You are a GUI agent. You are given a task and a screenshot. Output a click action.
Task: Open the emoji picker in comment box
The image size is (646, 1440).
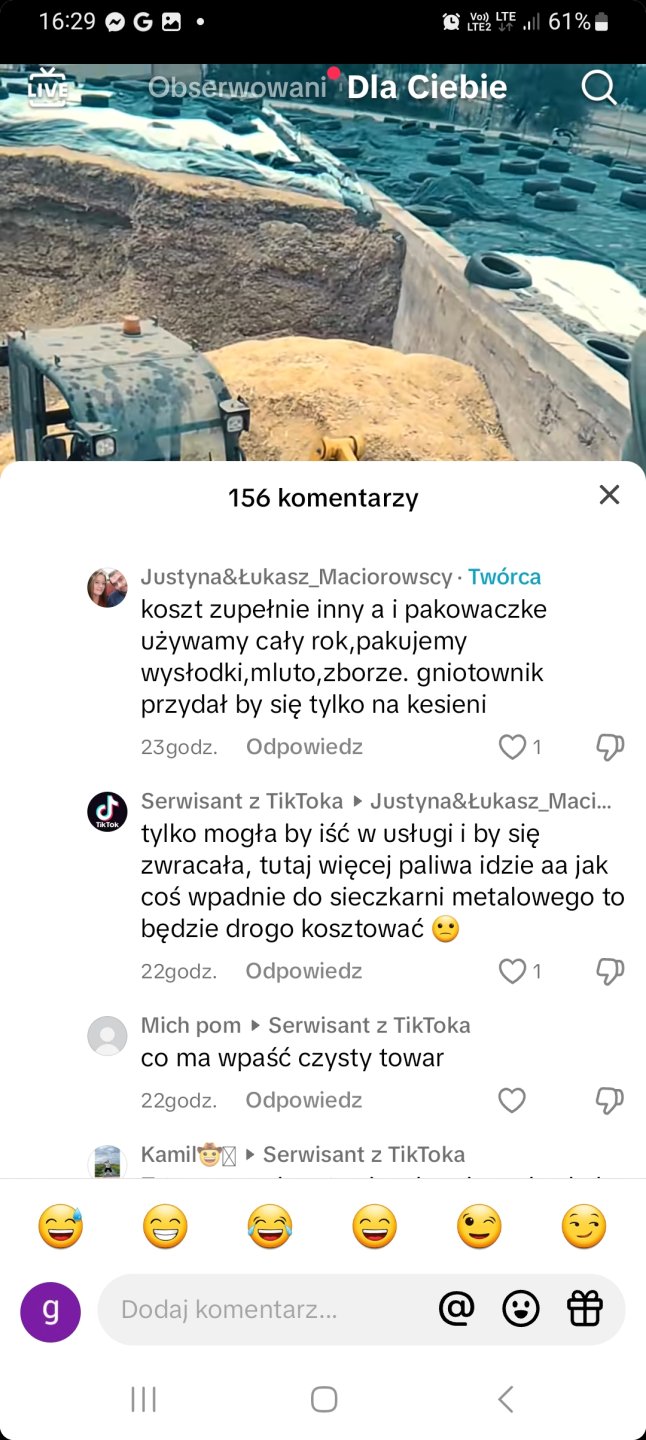click(521, 1309)
